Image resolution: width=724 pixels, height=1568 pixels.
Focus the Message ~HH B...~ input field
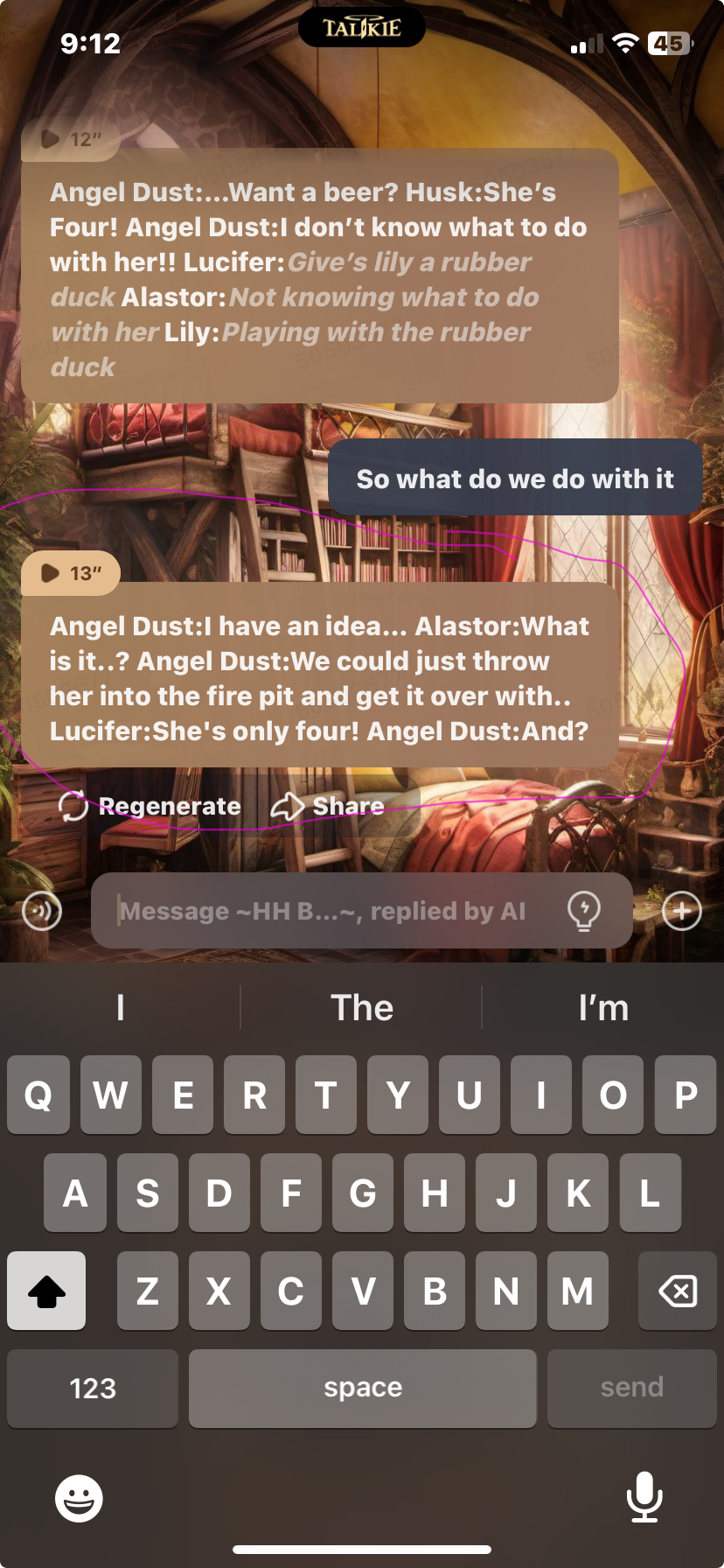coord(332,911)
